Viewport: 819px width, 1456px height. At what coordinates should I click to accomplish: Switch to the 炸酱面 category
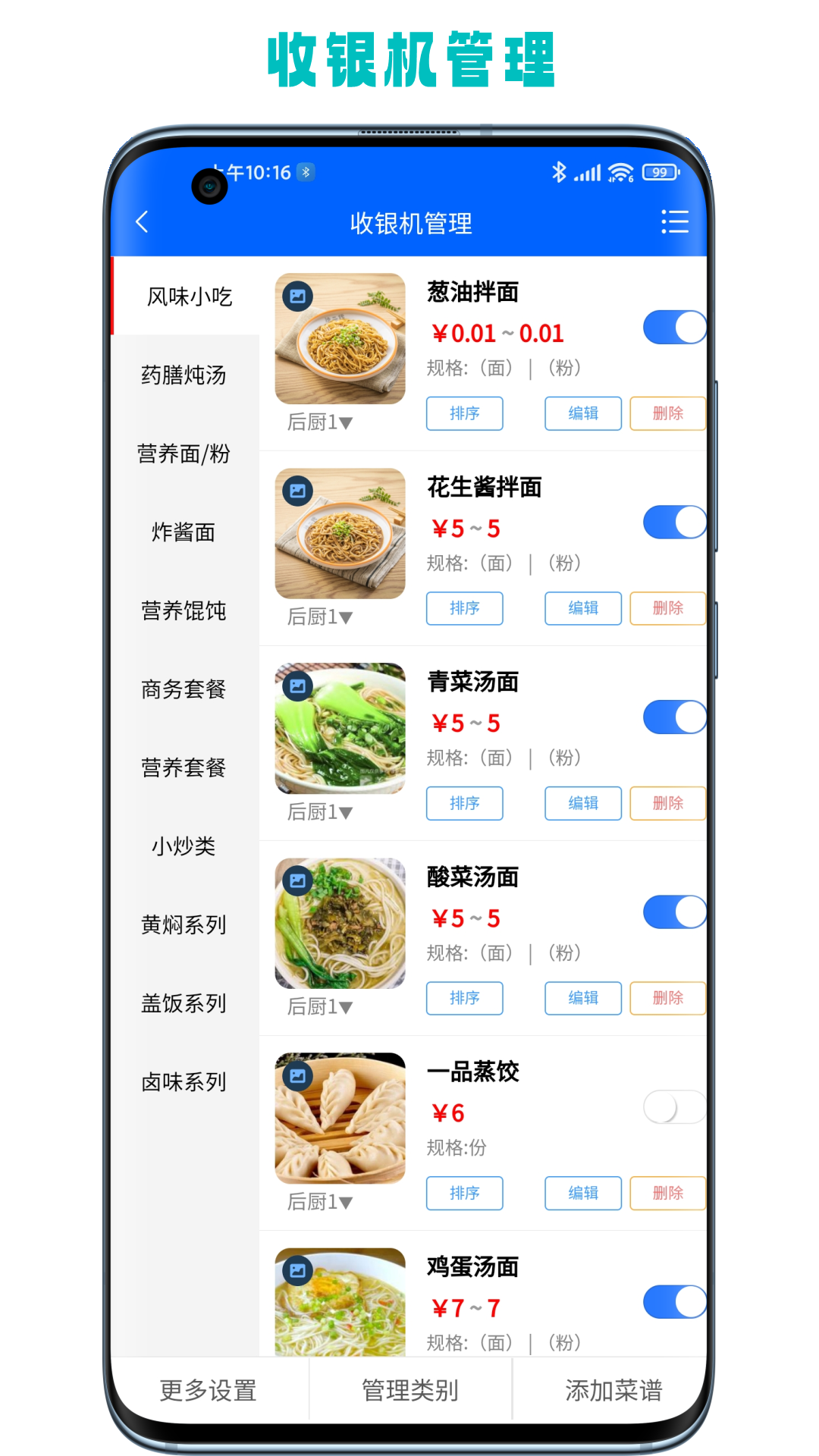point(183,533)
